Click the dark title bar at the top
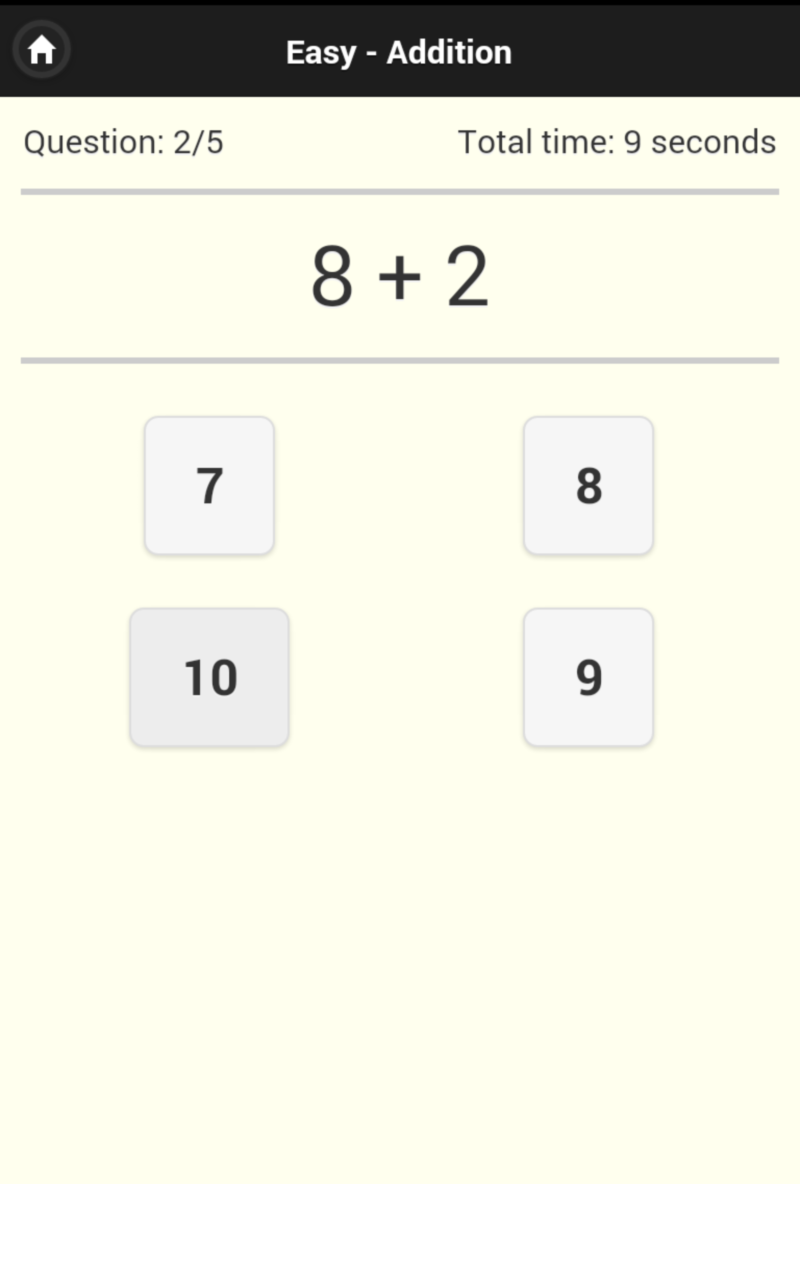 (x=399, y=48)
